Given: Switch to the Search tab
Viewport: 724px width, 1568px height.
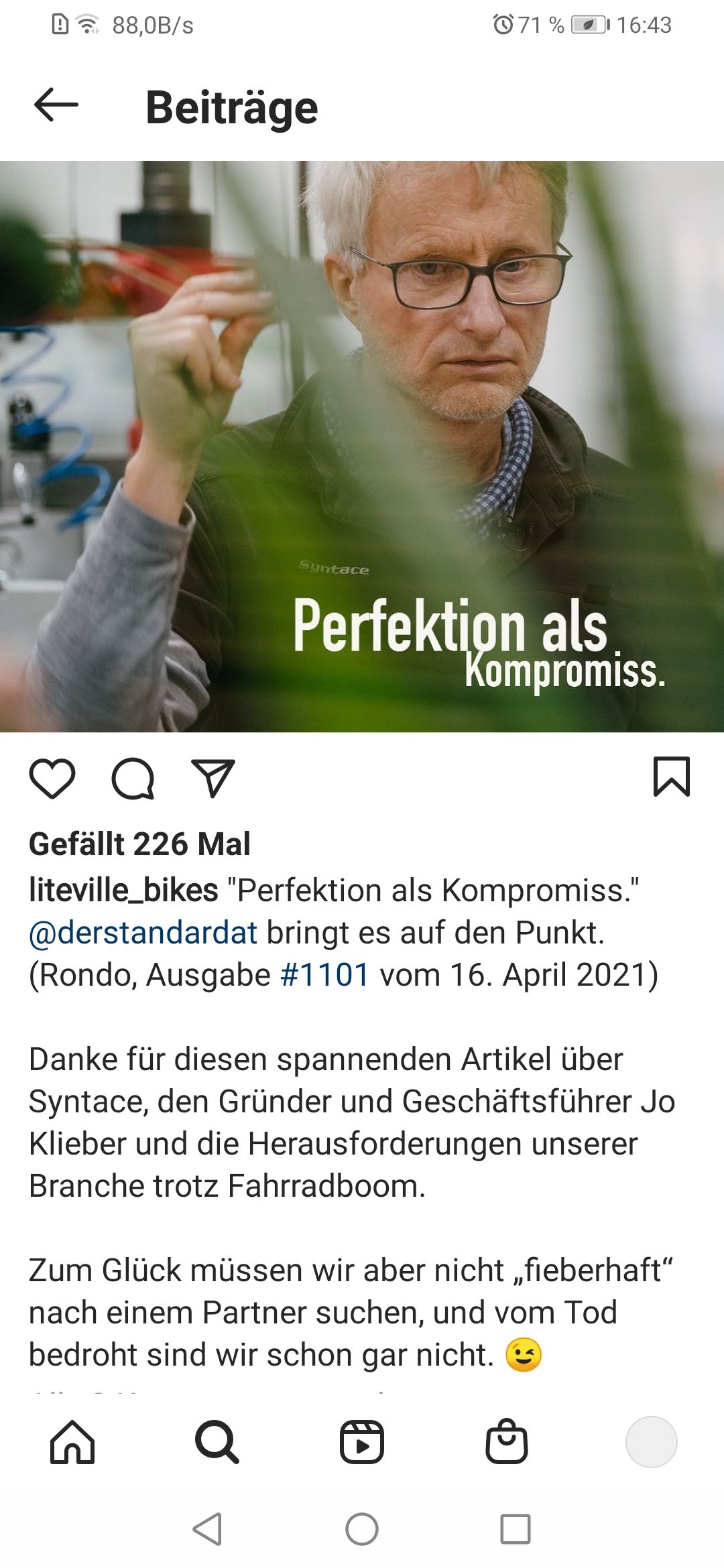Looking at the screenshot, I should coord(217,1442).
